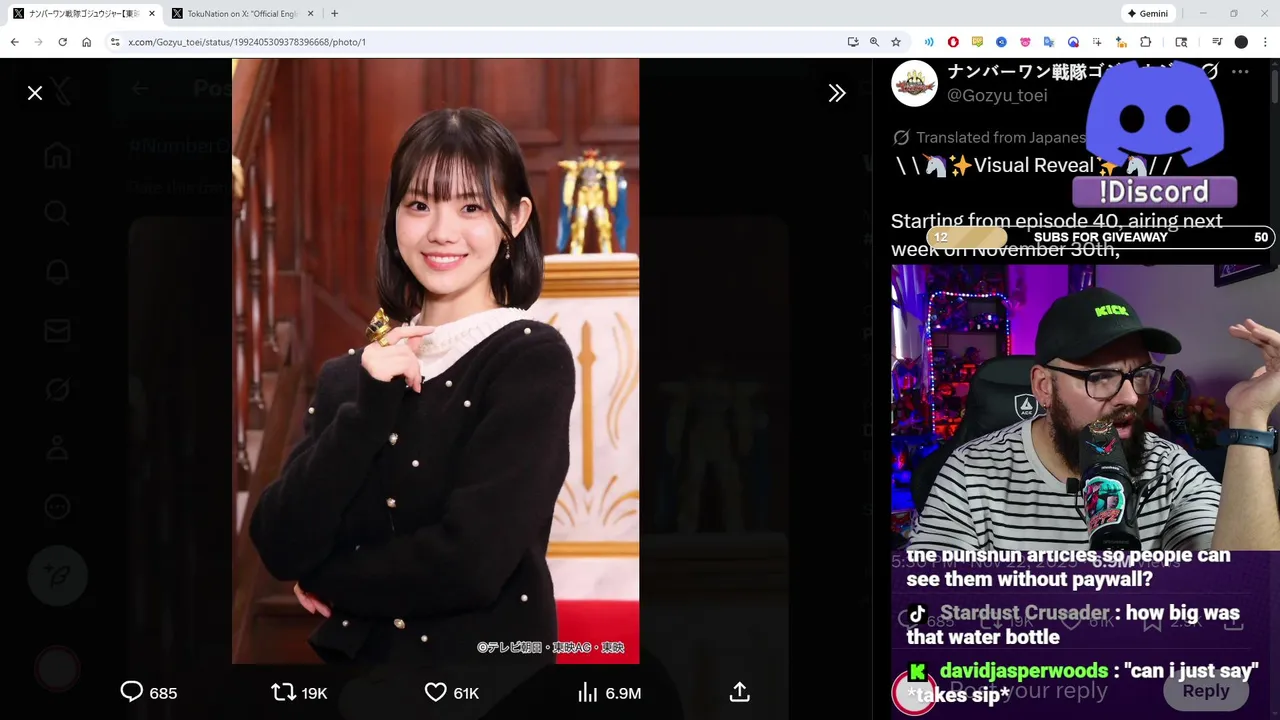Reload the current page
Image resolution: width=1280 pixels, height=720 pixels.
[x=62, y=42]
